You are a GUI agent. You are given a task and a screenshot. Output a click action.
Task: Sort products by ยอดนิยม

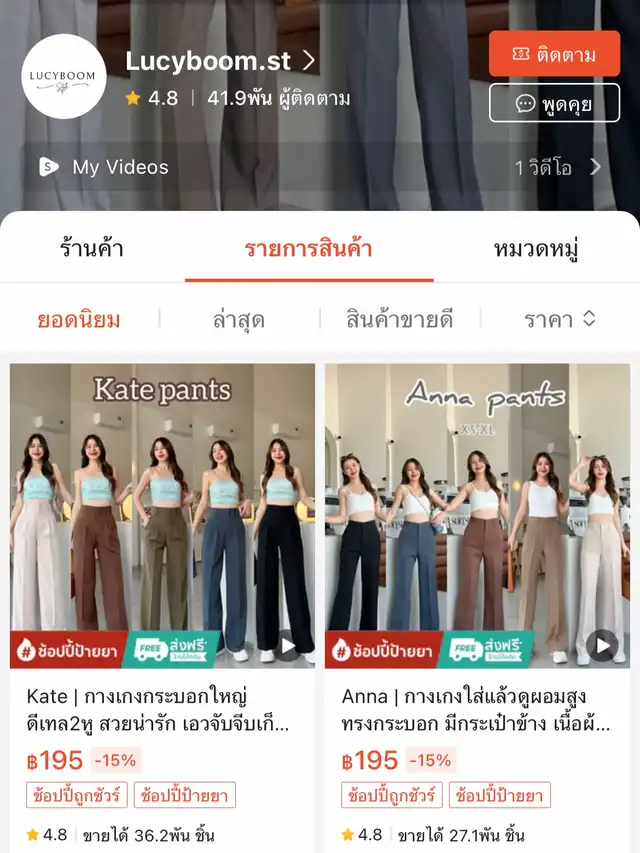[79, 320]
